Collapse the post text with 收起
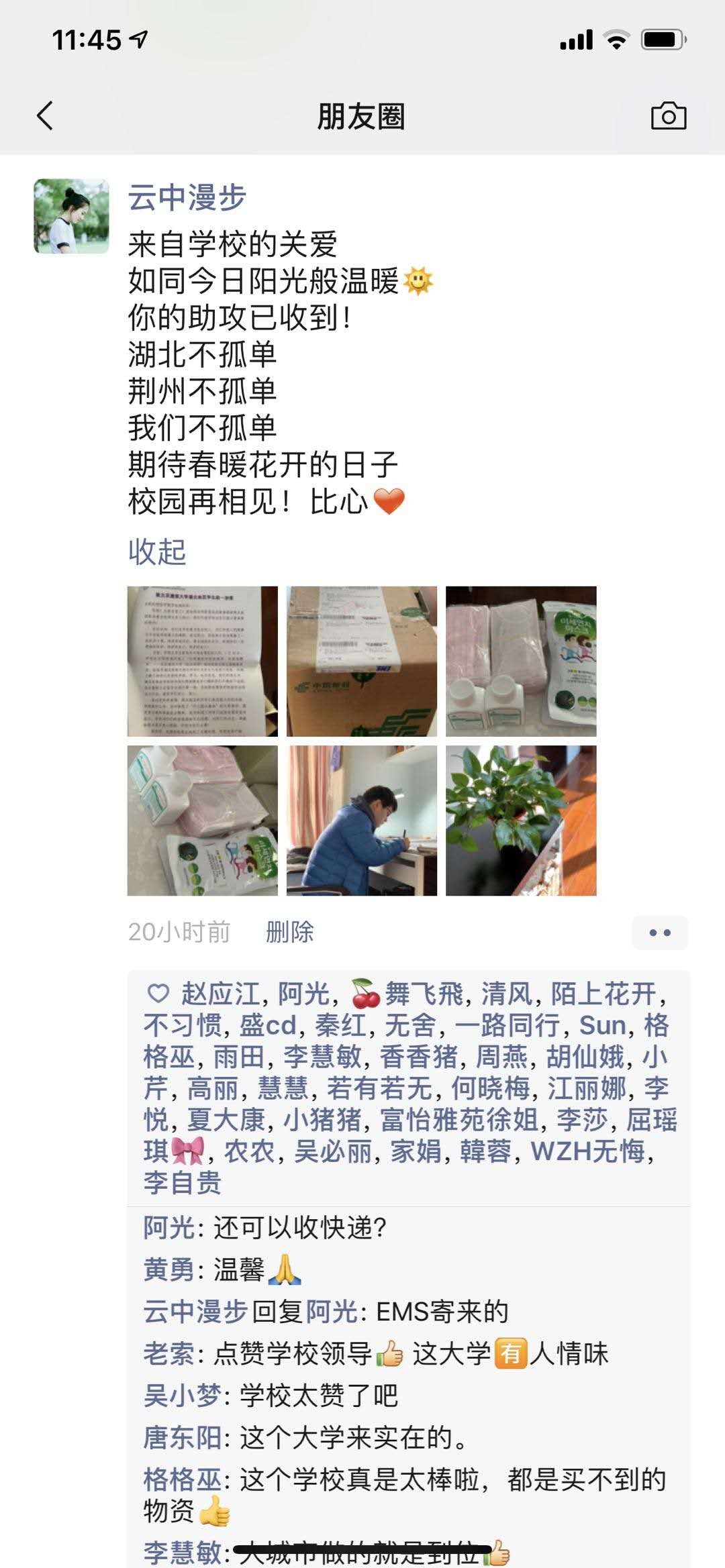This screenshot has width=725, height=1568. point(156,552)
